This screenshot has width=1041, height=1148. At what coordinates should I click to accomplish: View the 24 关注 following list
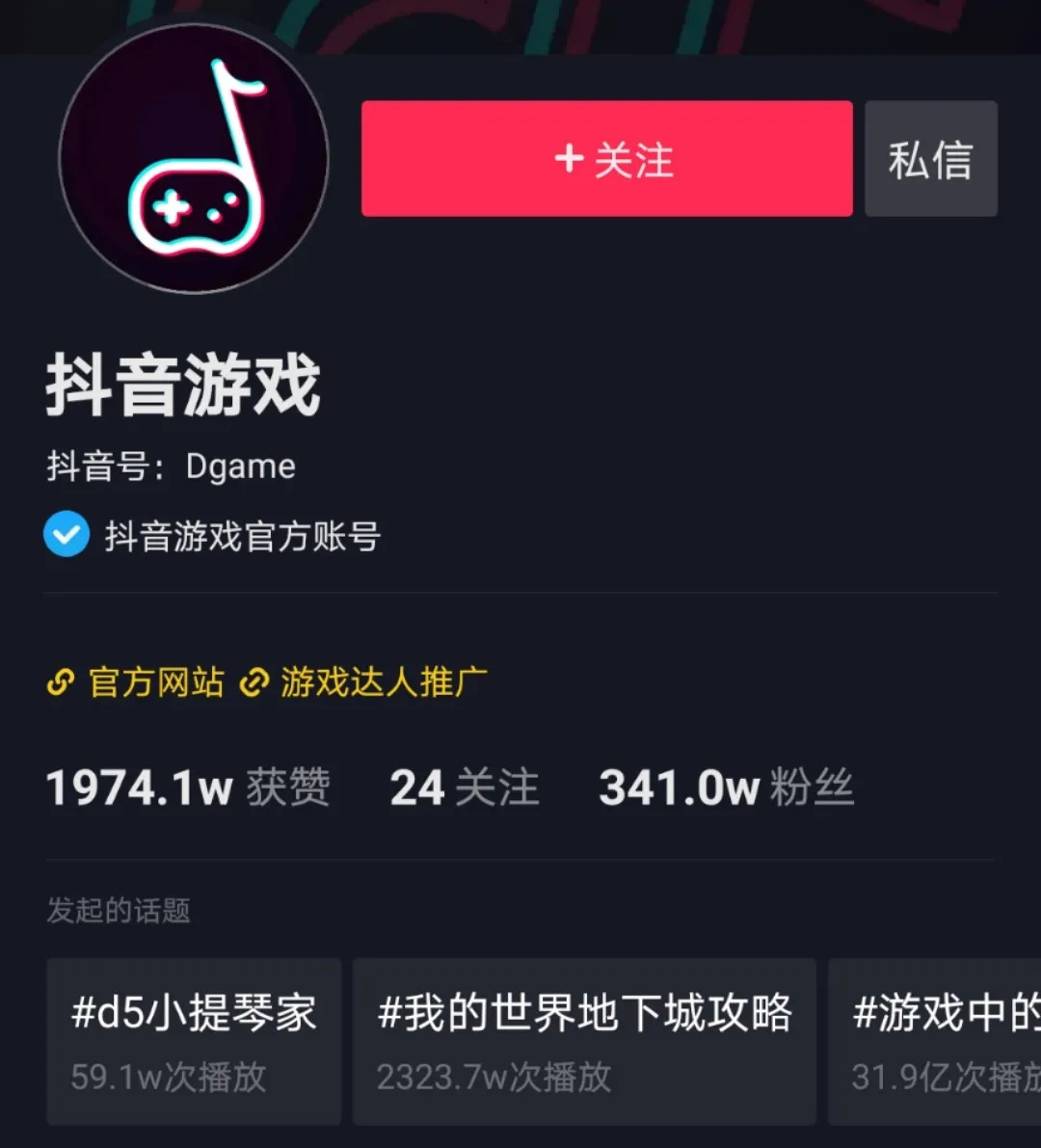click(x=464, y=788)
